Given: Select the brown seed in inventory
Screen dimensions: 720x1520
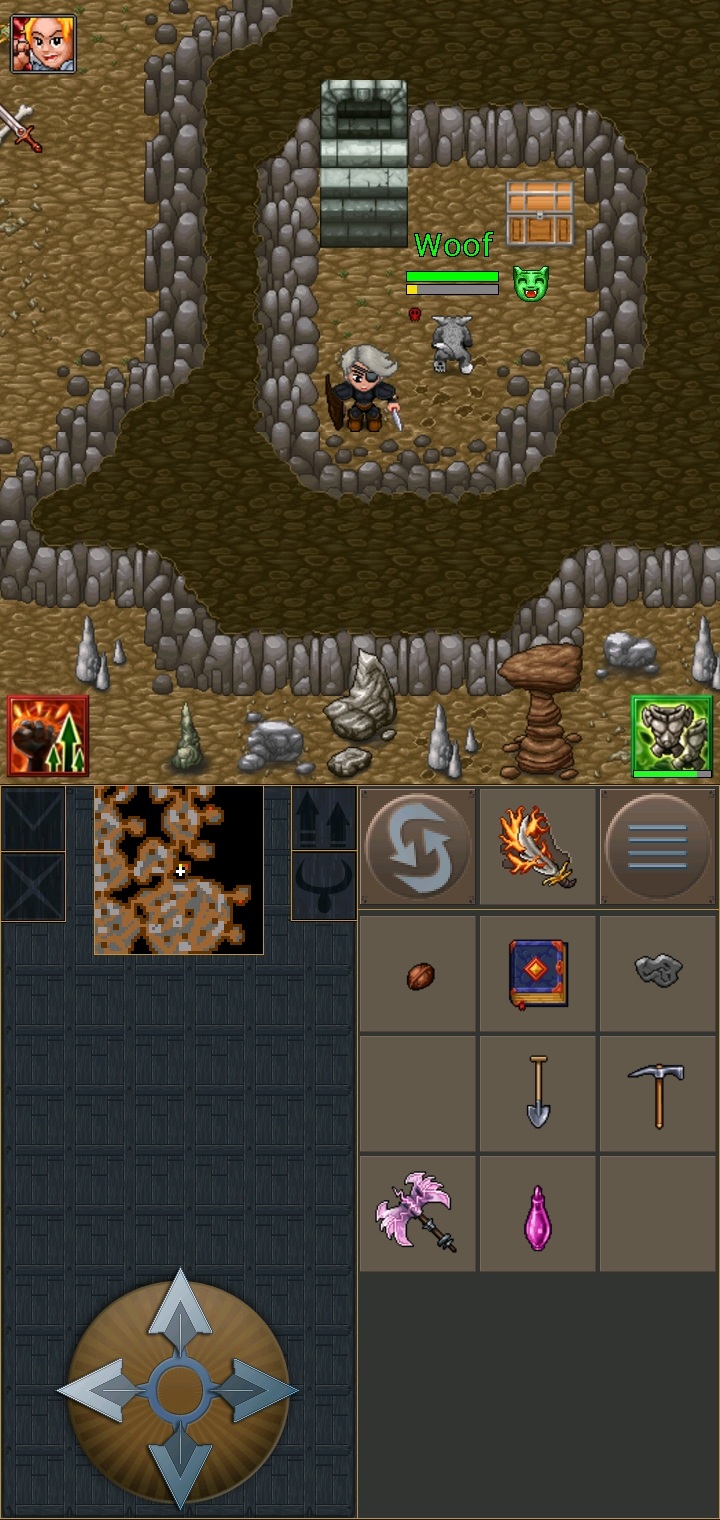Looking at the screenshot, I should pyautogui.click(x=420, y=975).
